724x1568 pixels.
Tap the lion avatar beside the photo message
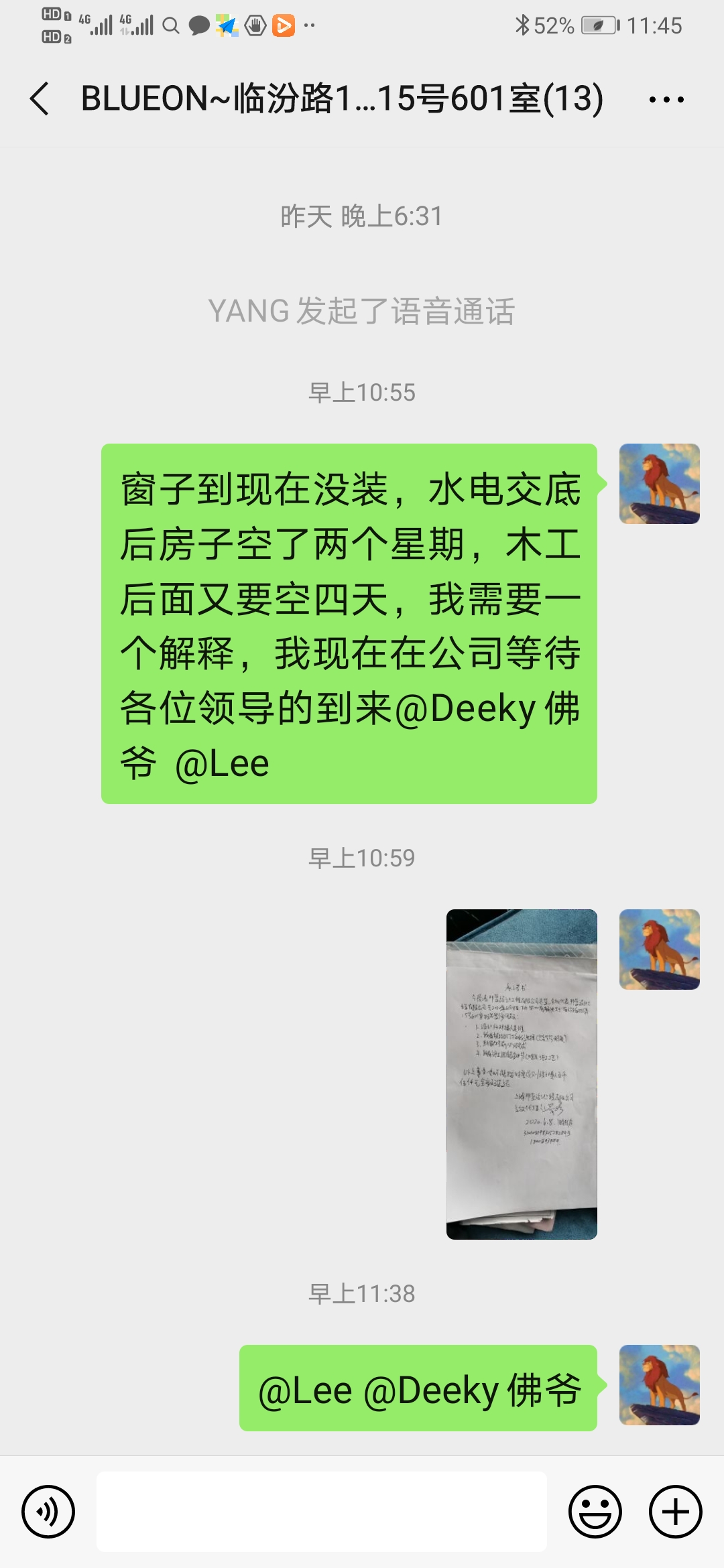click(659, 950)
